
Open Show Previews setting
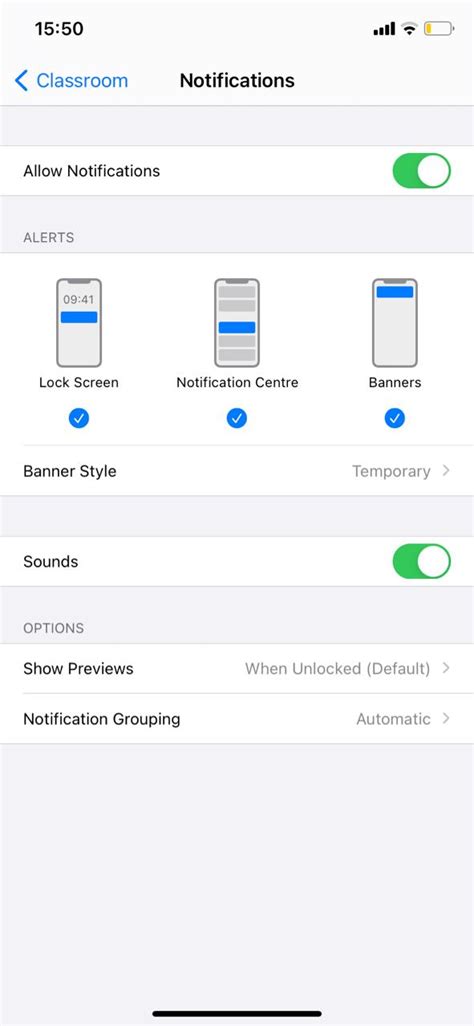[x=237, y=669]
